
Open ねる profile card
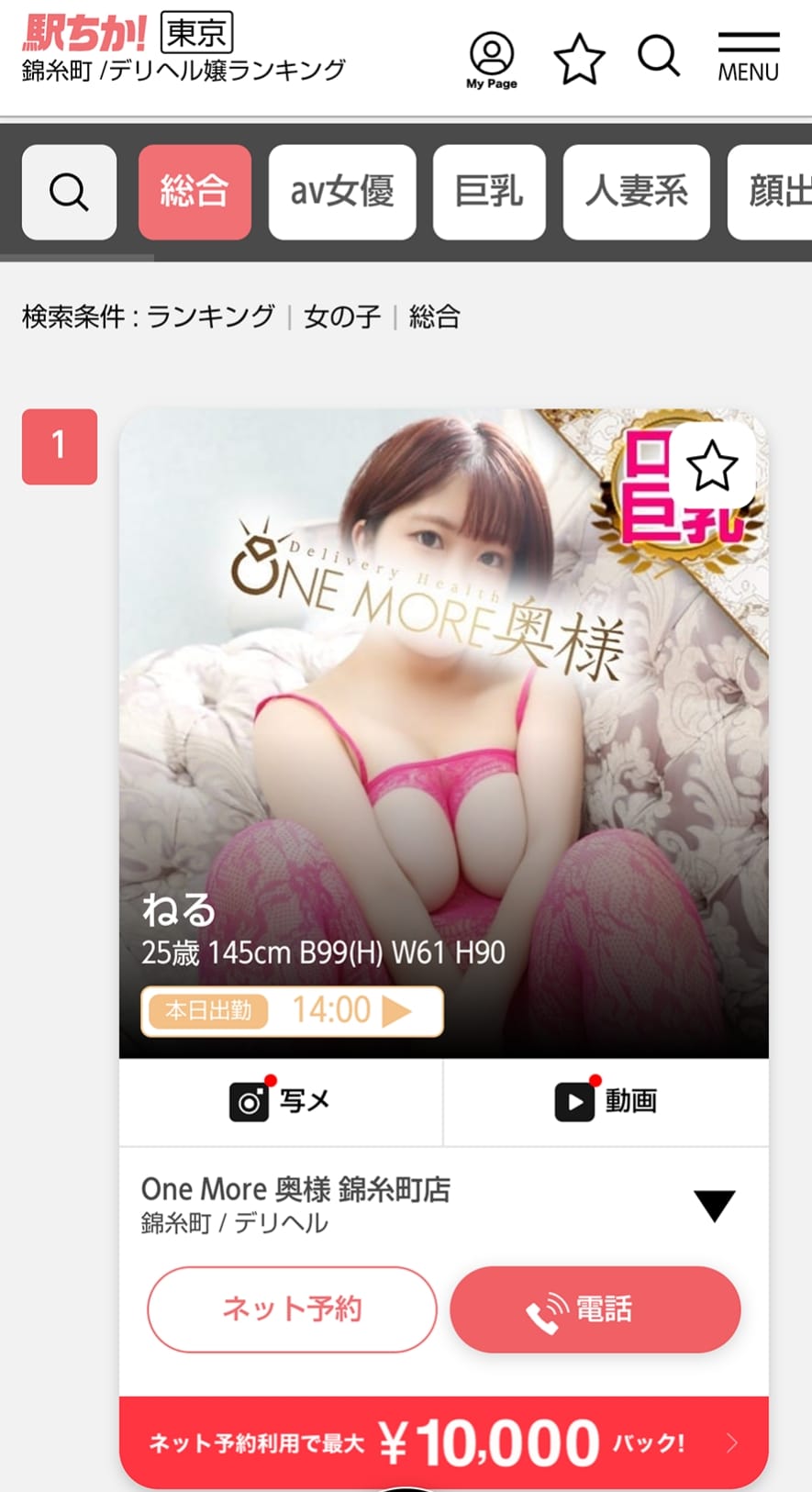coord(444,733)
